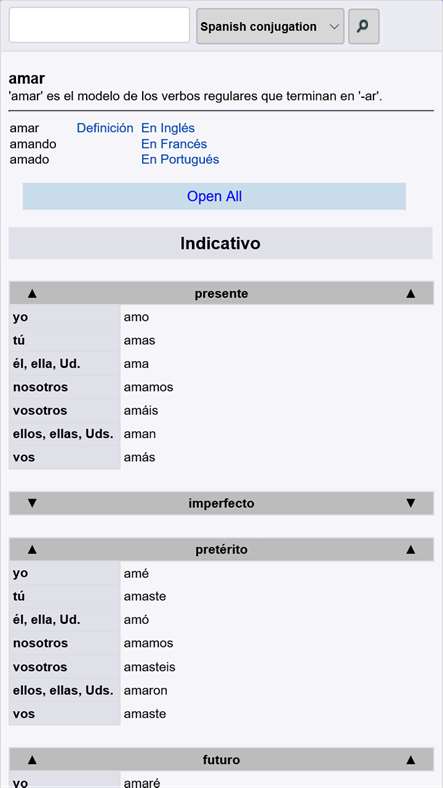Collapse the futuro tense section
443x788 pixels.
click(x=221, y=759)
